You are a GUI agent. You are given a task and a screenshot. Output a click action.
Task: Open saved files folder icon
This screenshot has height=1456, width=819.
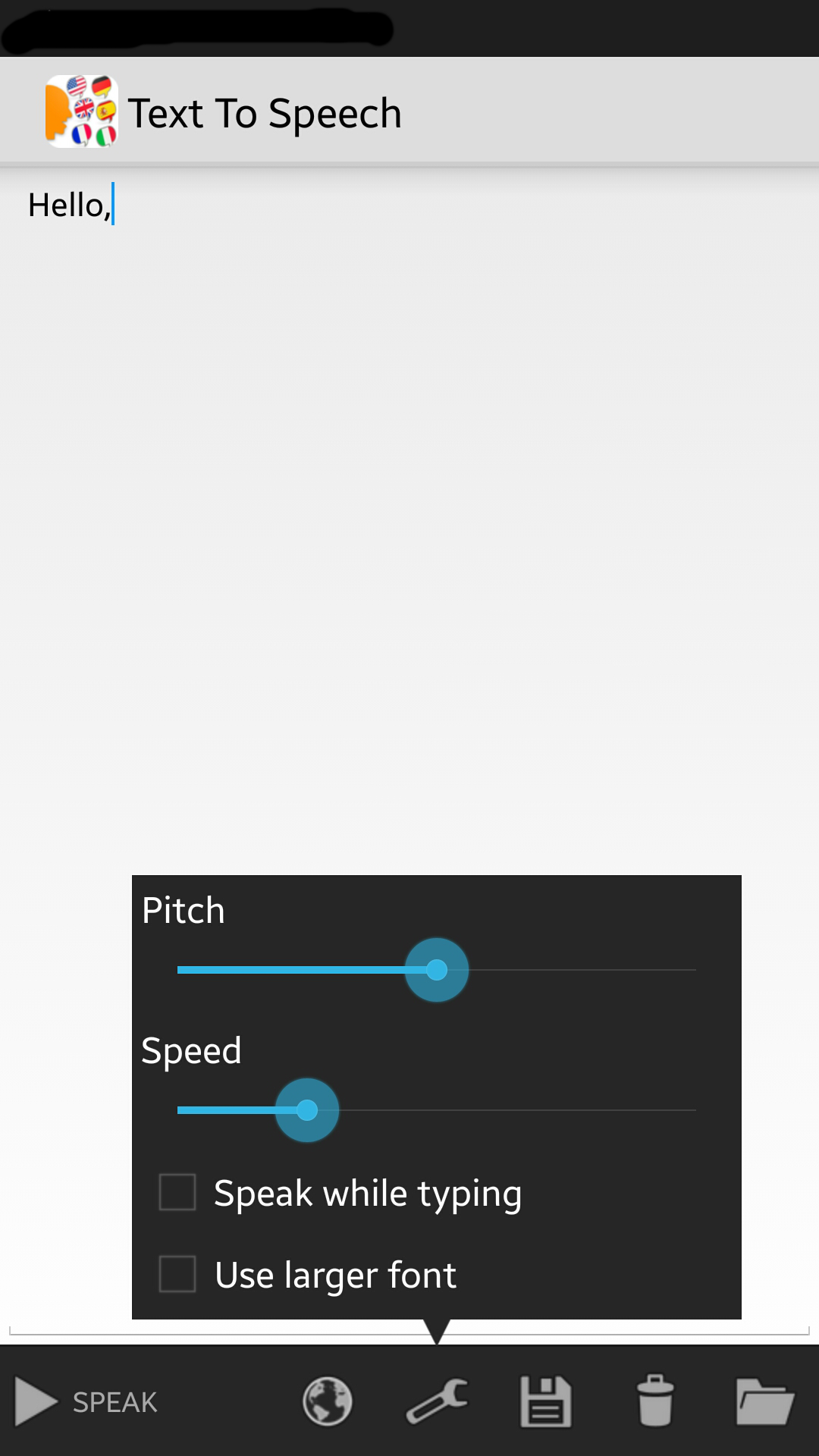[764, 1401]
